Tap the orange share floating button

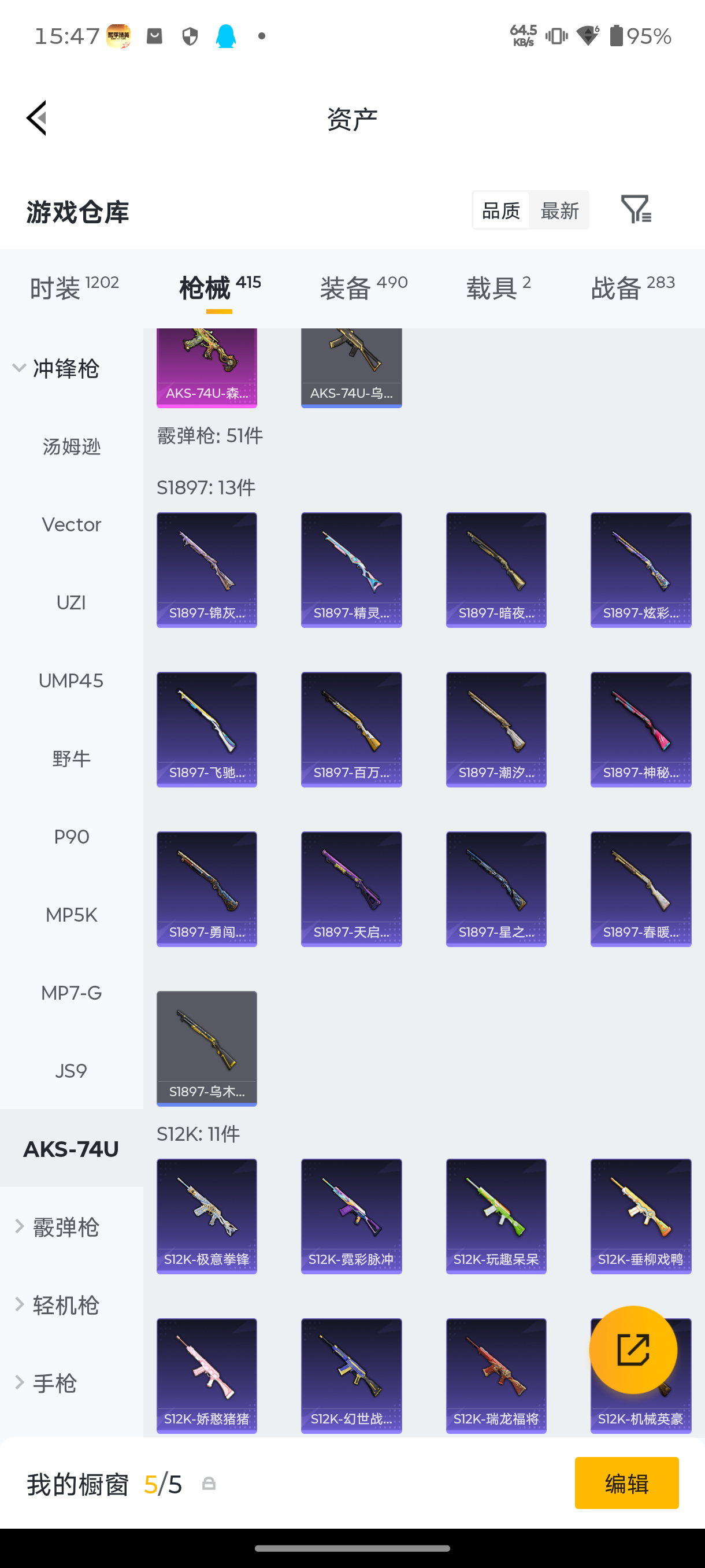[633, 1349]
